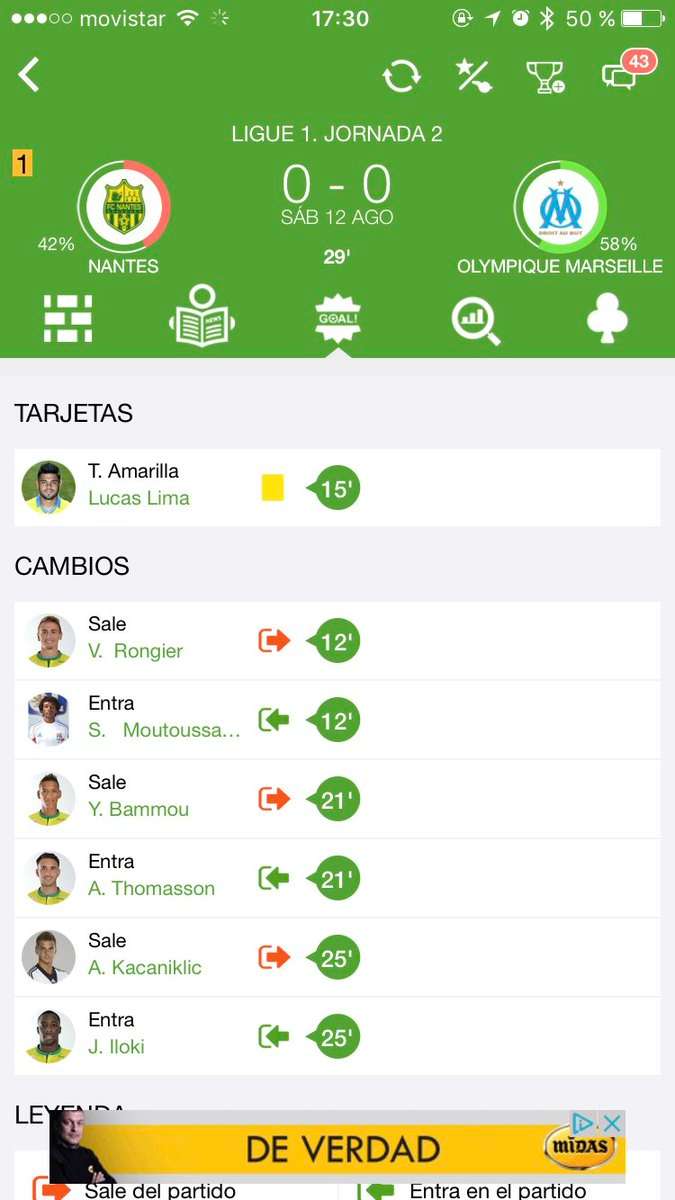Open the Nantes team crest

pos(124,207)
